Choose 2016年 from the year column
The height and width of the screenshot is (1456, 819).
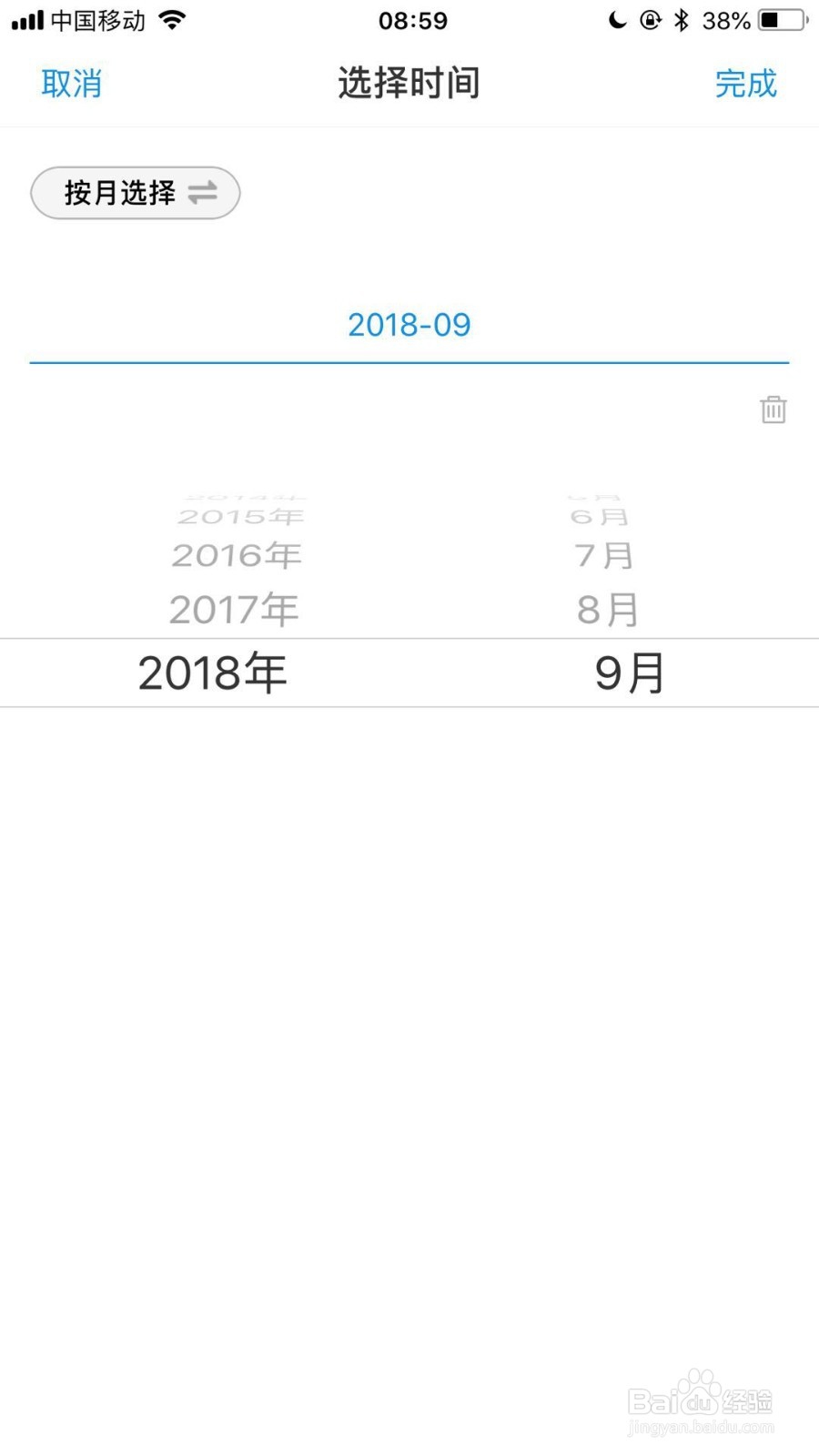click(x=236, y=554)
